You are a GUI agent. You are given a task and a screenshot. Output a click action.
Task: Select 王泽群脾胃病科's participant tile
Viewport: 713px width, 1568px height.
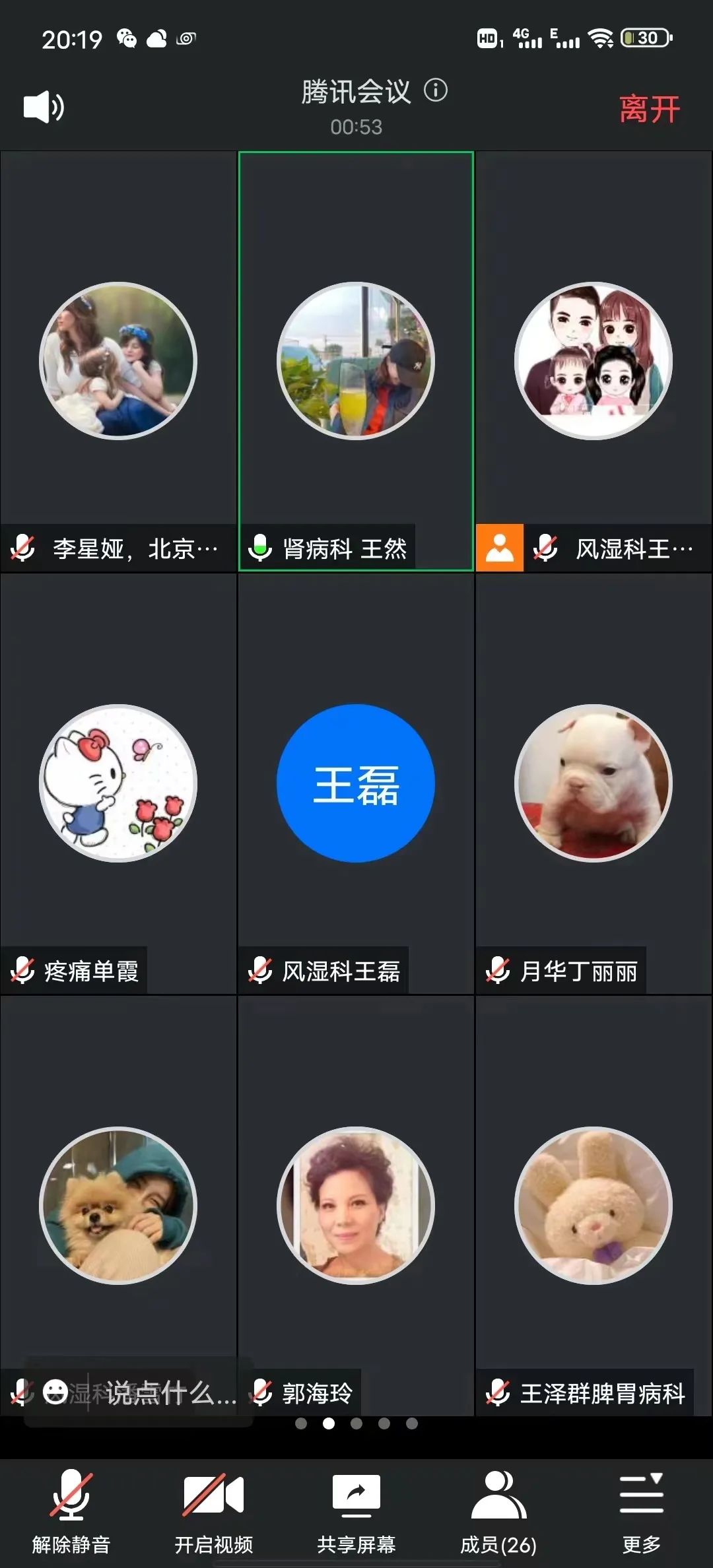coord(594,1206)
